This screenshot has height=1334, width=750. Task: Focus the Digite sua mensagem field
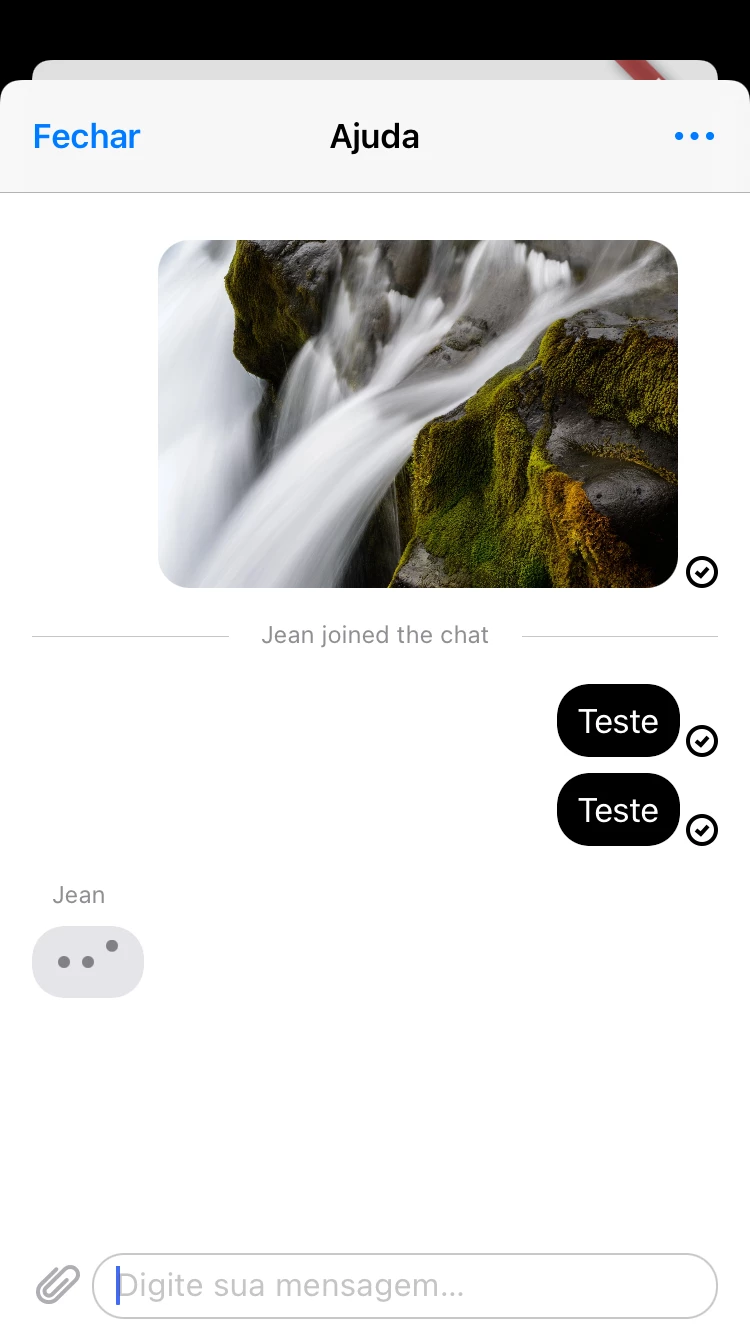pyautogui.click(x=405, y=1286)
